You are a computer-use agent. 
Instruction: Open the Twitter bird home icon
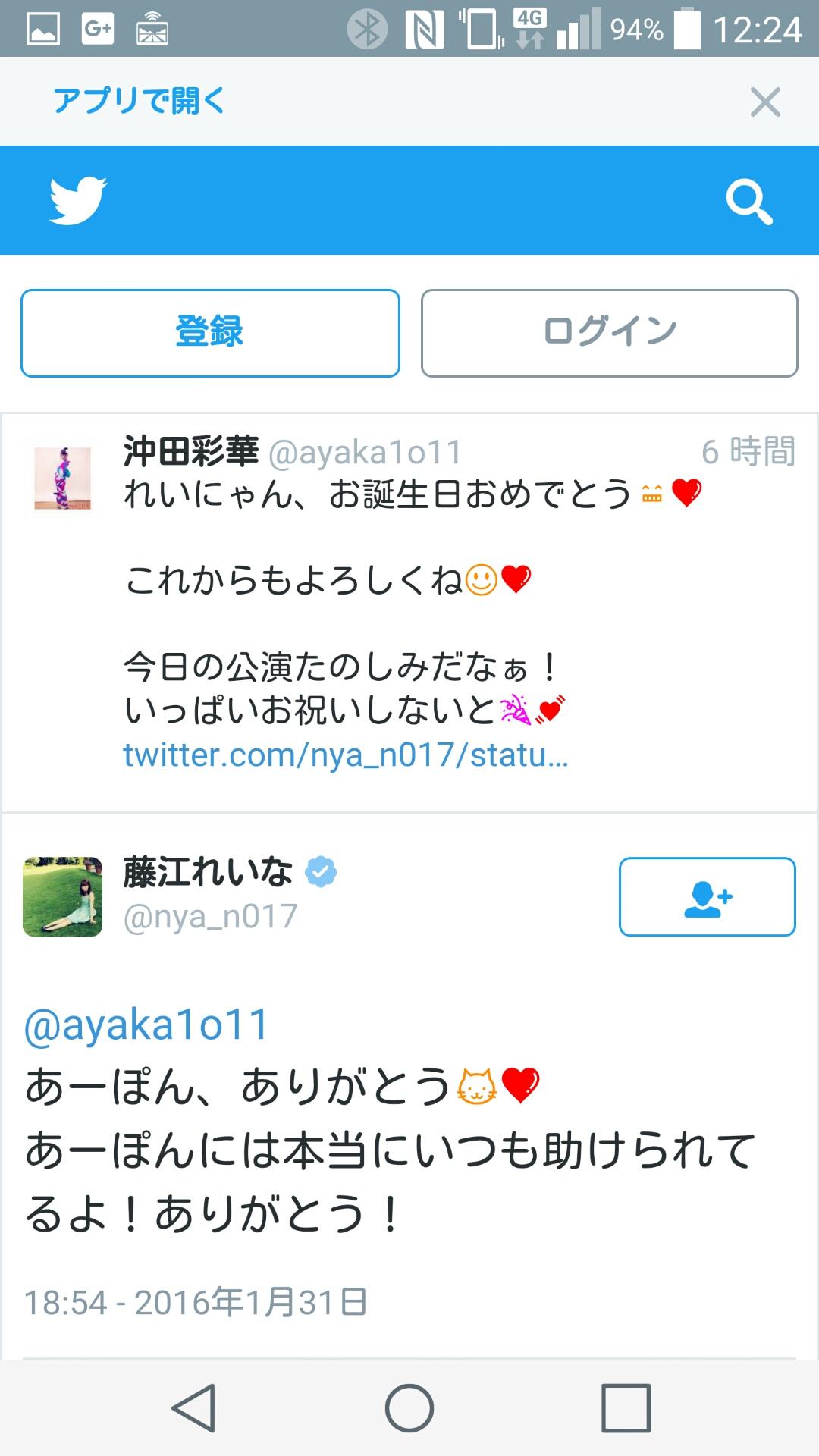(77, 200)
